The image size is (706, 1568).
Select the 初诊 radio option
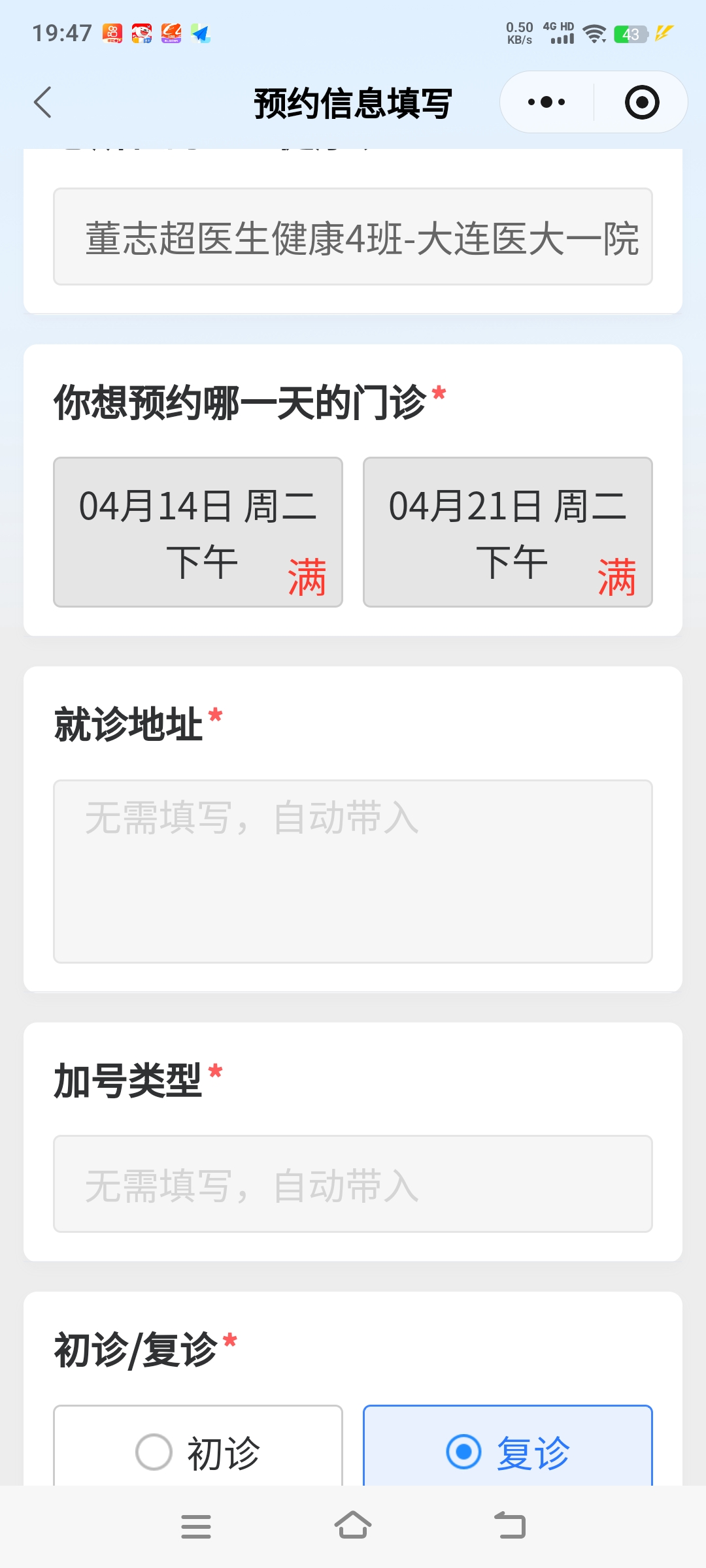198,1452
